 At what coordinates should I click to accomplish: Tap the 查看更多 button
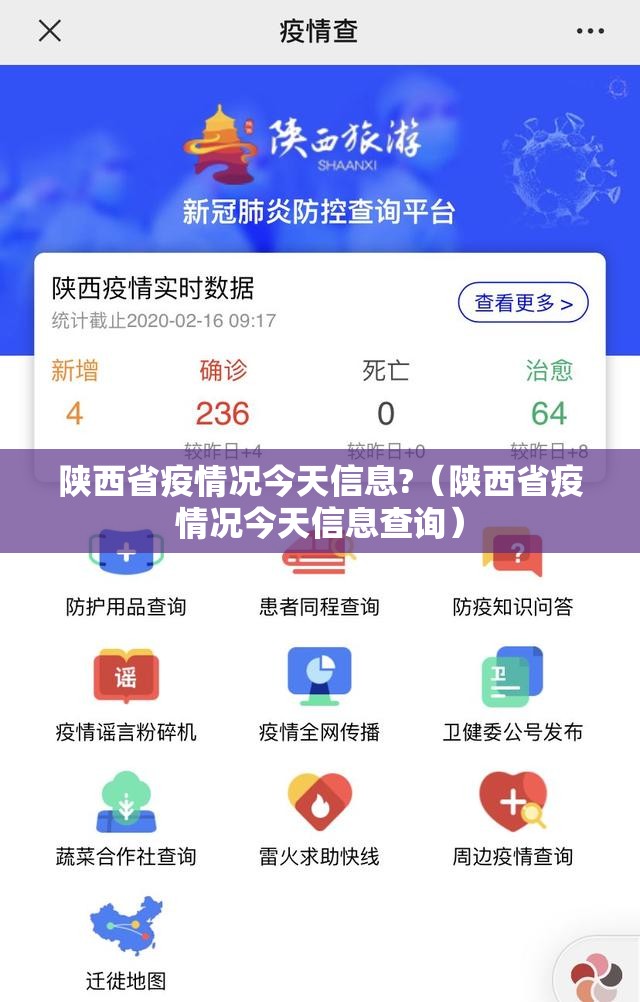pos(523,303)
